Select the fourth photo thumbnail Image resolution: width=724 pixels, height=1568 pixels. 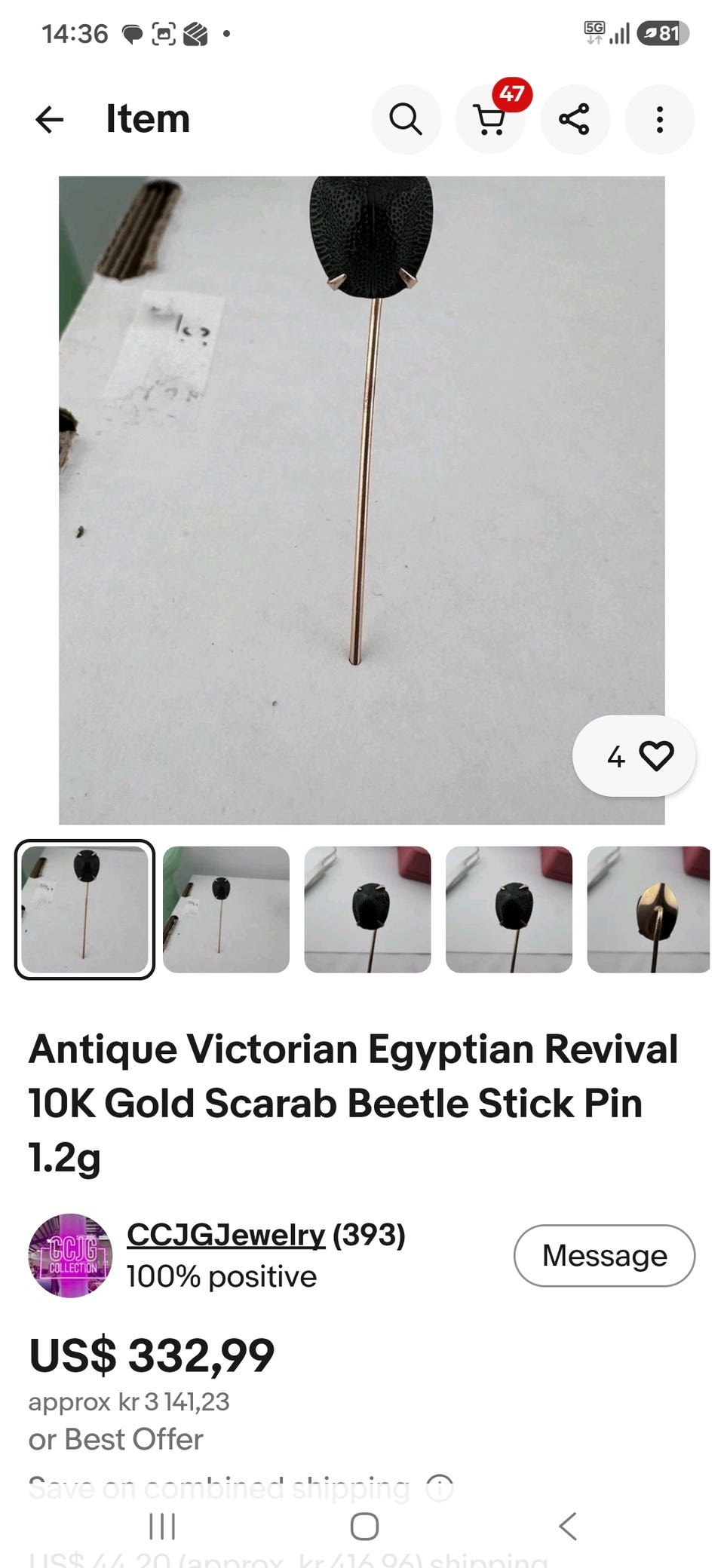pos(509,909)
